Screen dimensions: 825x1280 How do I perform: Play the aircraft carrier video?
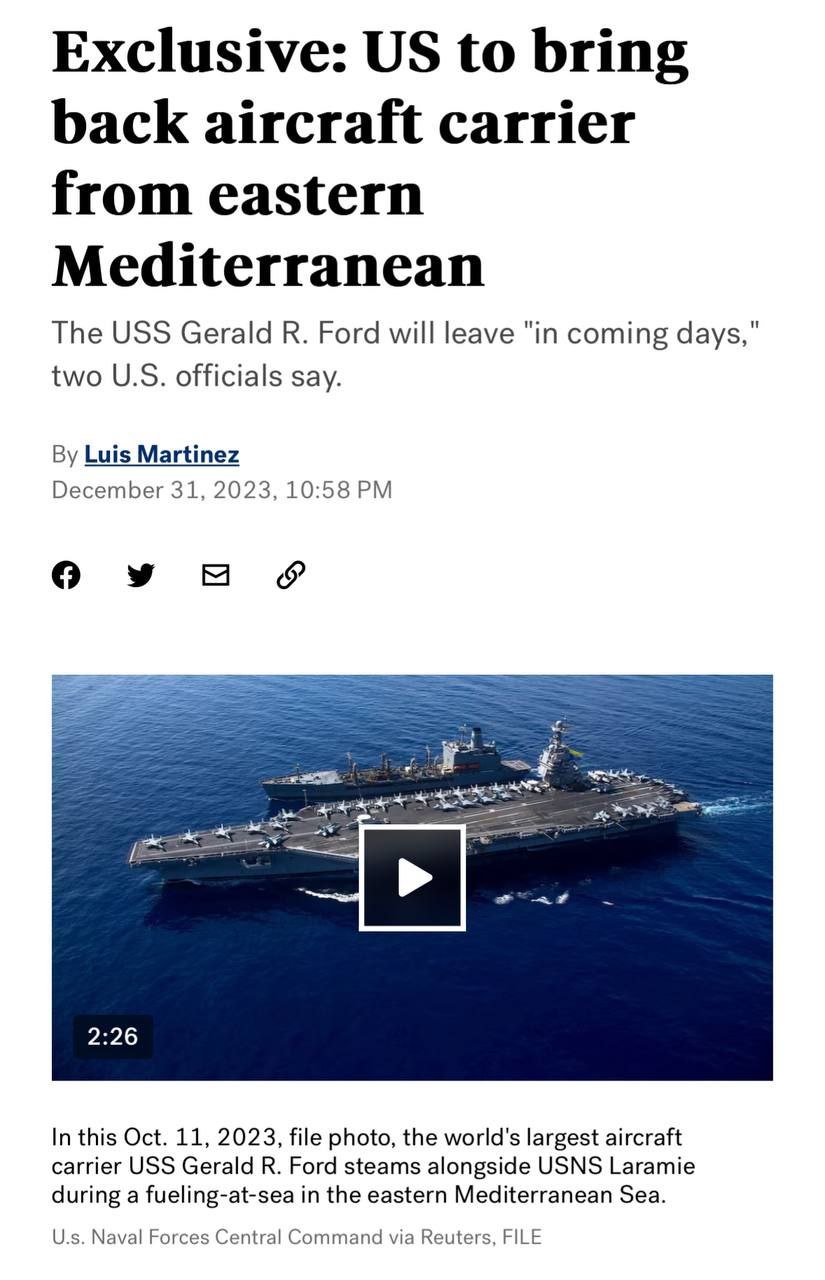point(412,878)
